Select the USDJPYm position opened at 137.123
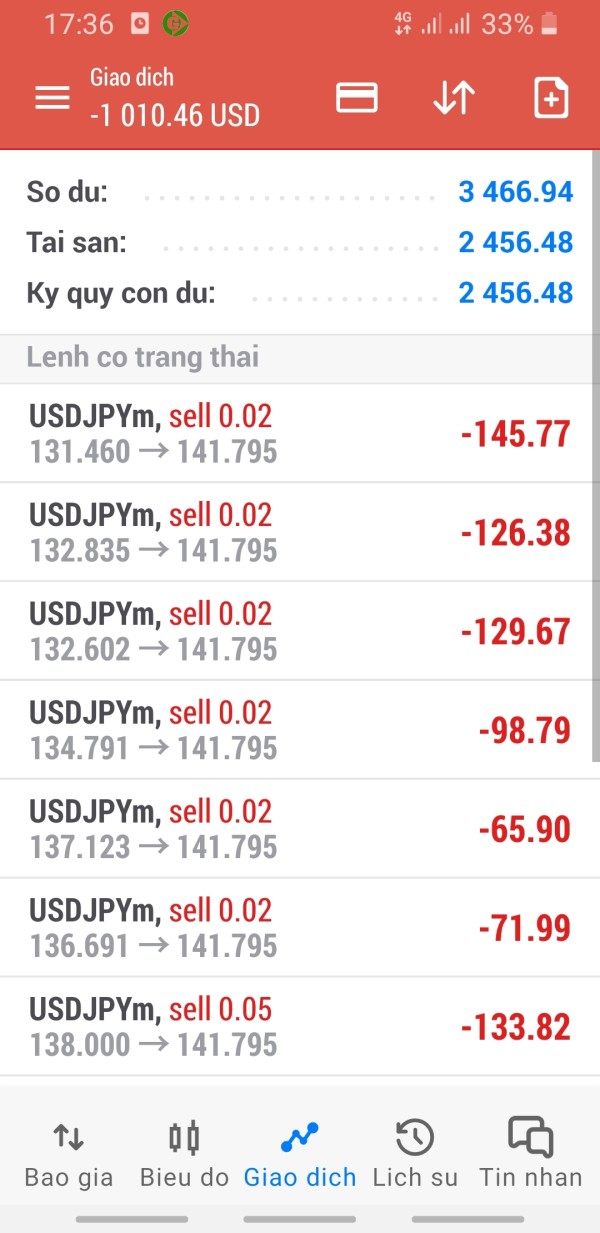This screenshot has height=1233, width=600. point(298,829)
